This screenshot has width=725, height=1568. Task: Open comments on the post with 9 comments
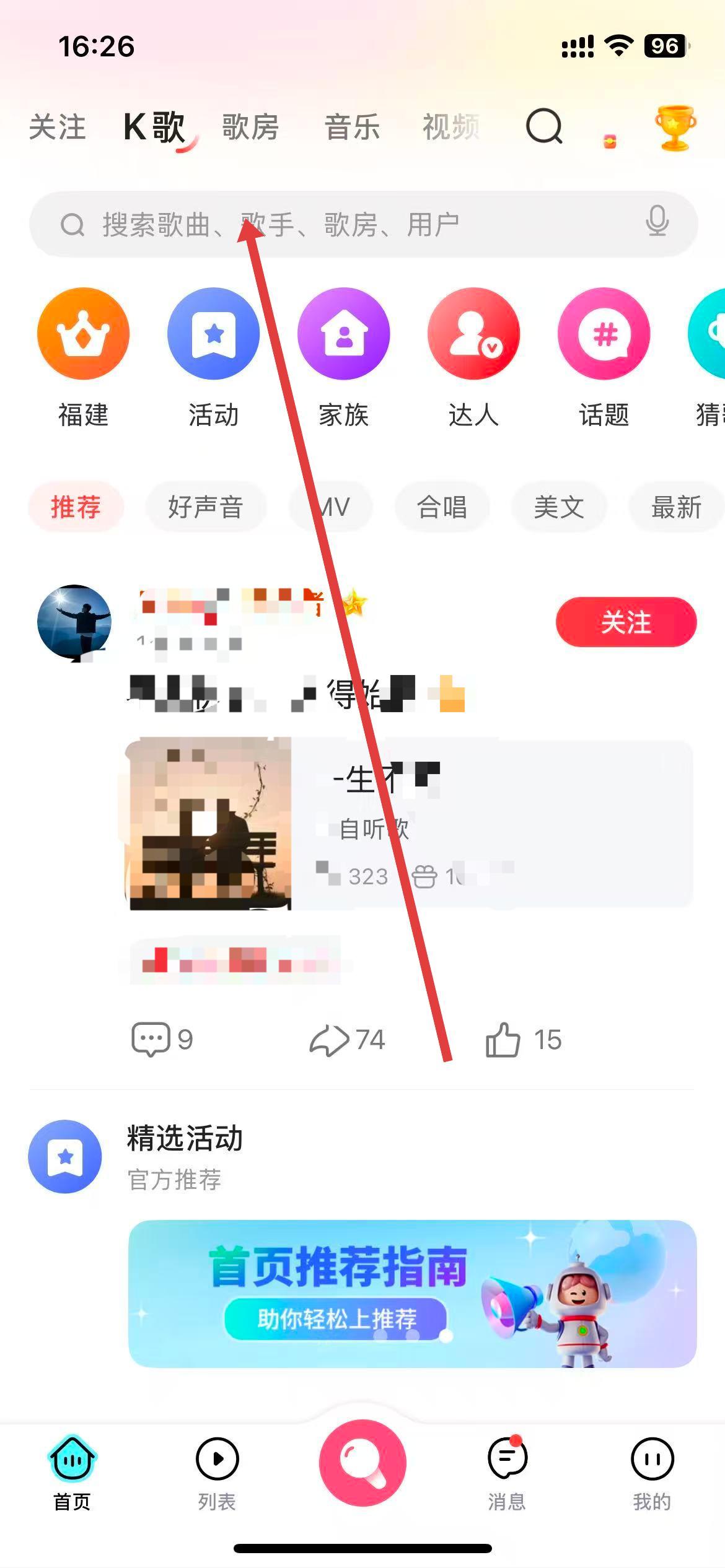(151, 1039)
